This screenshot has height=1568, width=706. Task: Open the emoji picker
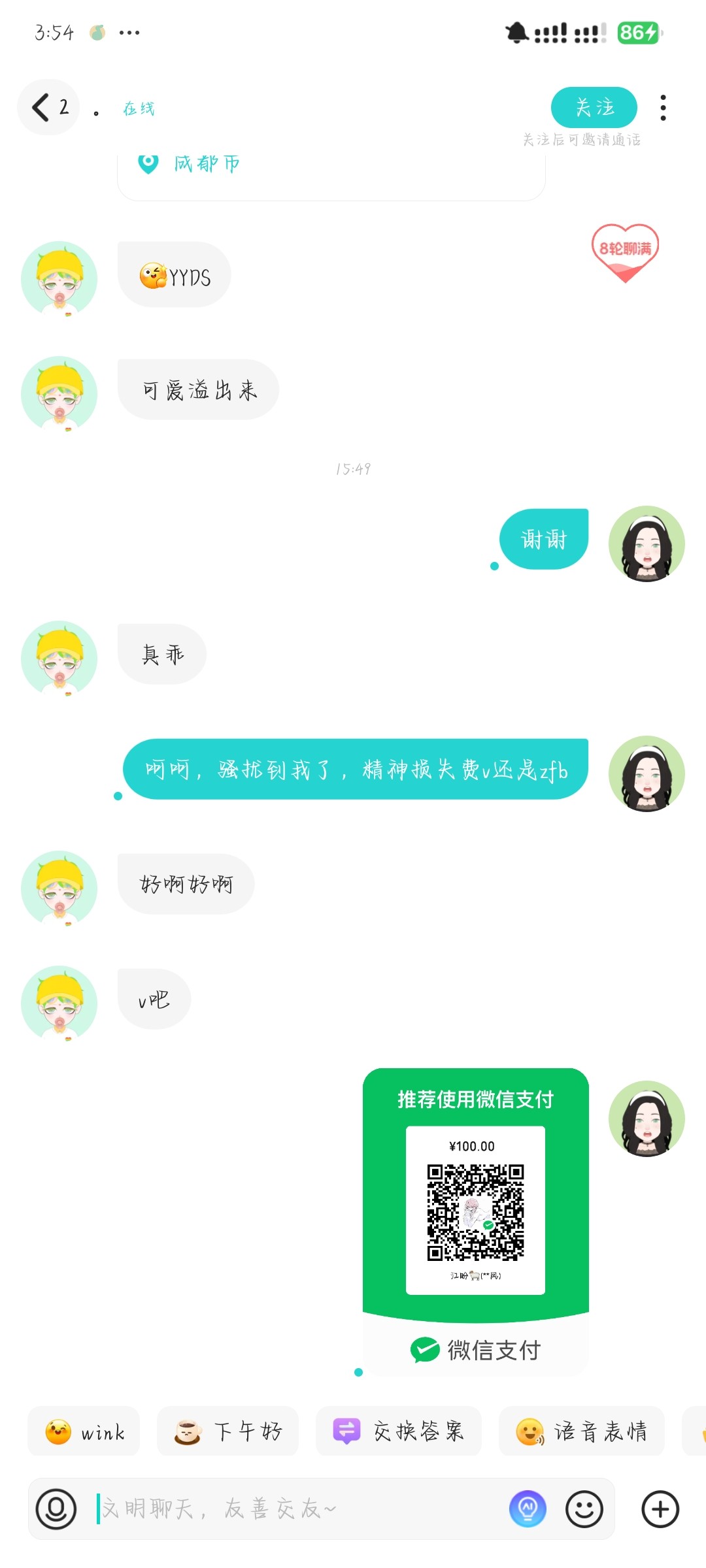point(584,1509)
